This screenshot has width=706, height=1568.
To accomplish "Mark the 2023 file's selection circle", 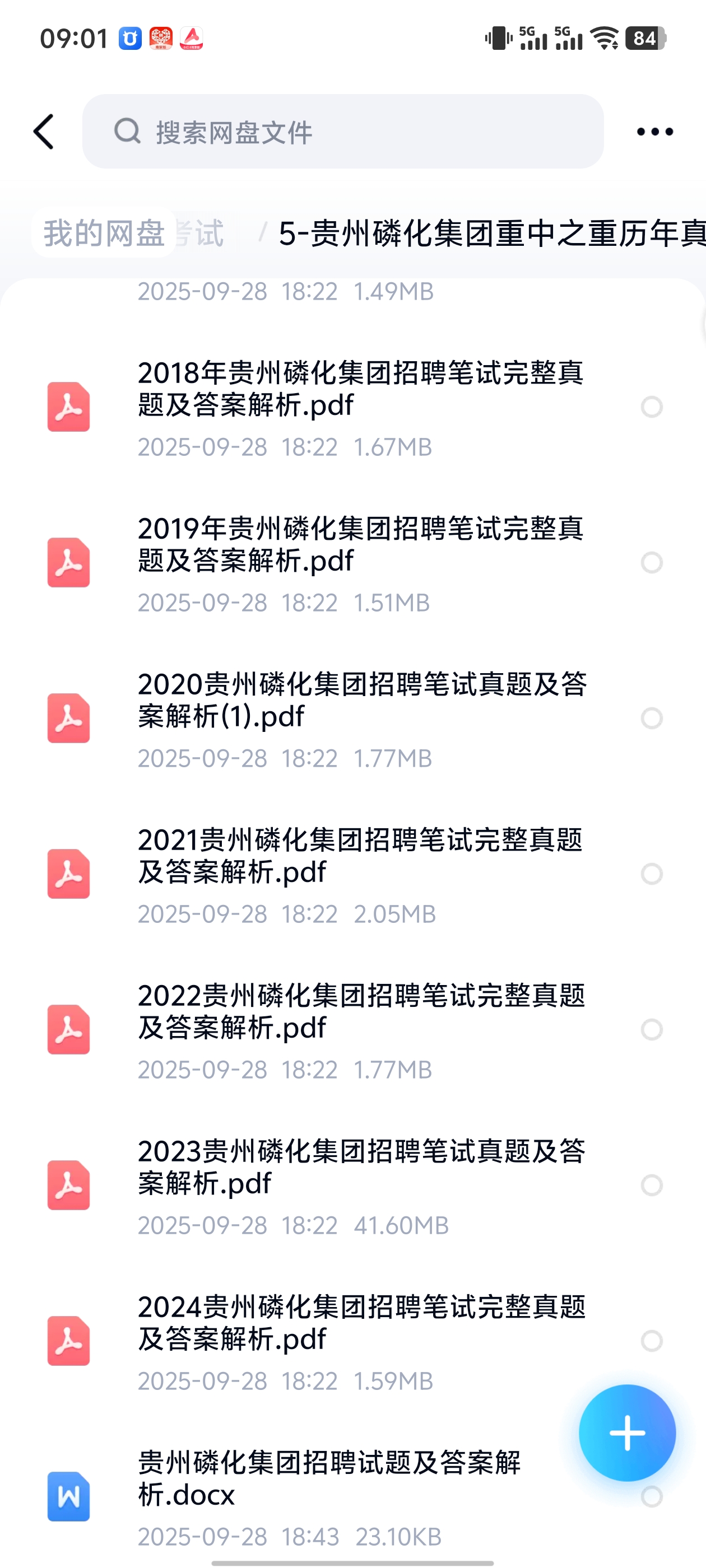I will 652,1186.
